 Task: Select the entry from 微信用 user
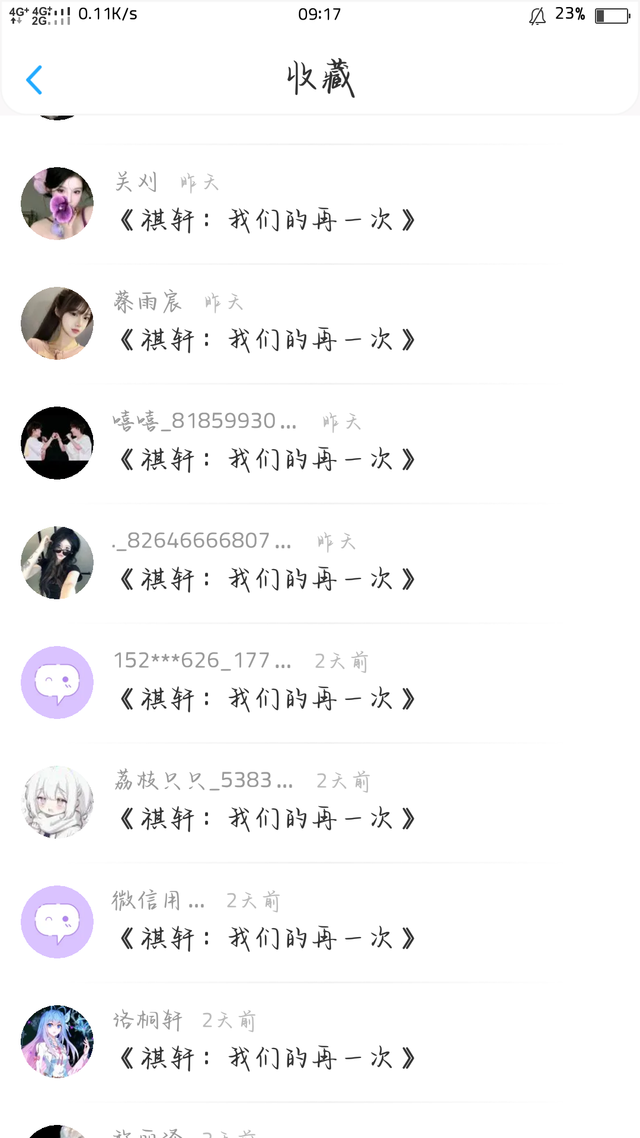(266, 938)
